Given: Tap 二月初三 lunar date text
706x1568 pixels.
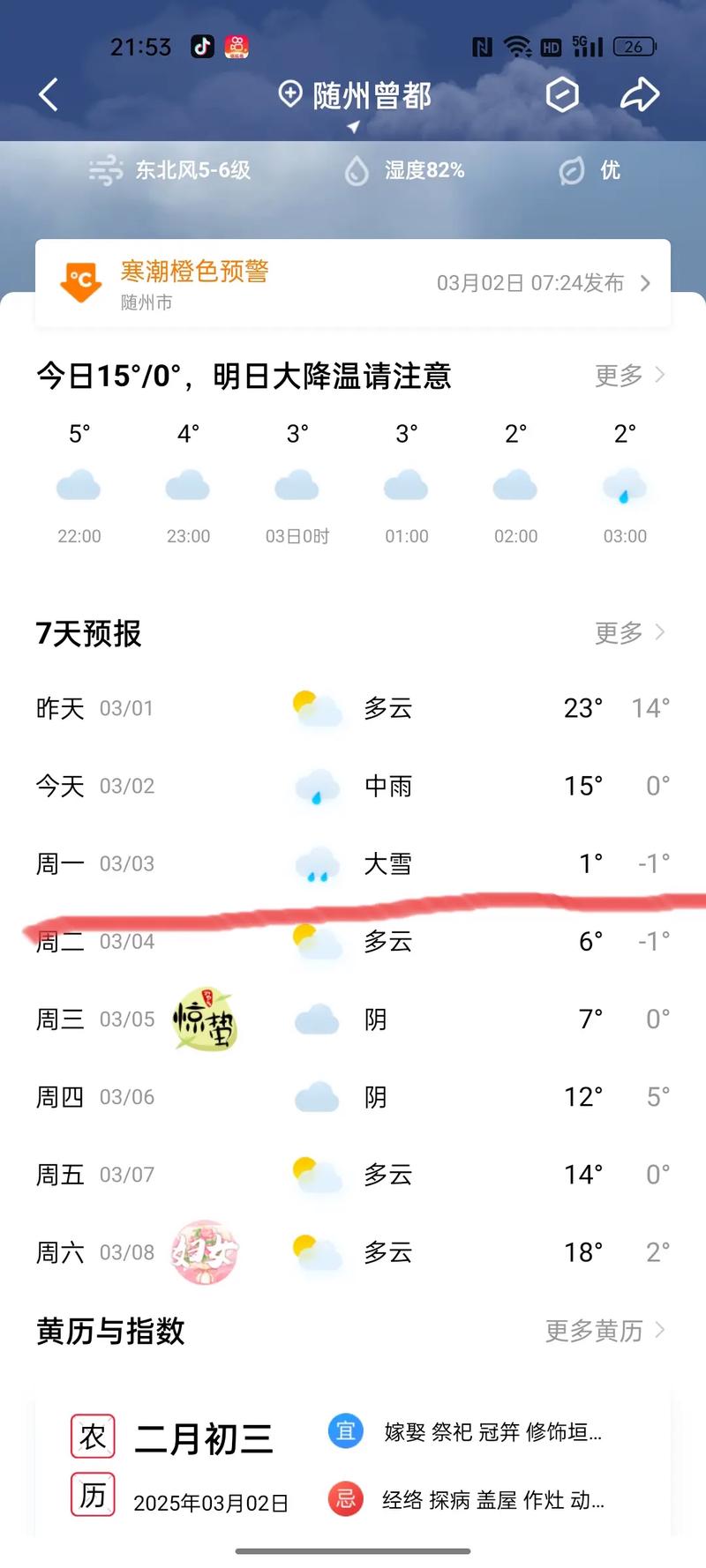Looking at the screenshot, I should (205, 1433).
